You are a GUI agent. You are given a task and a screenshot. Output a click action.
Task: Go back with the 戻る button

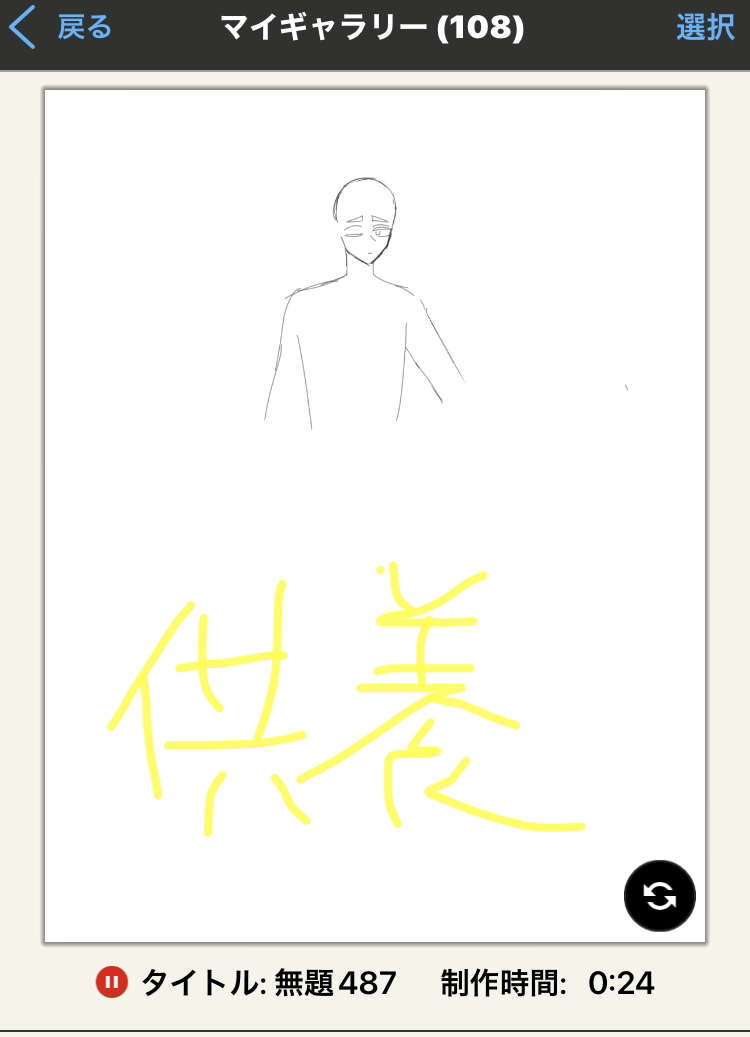[x=62, y=28]
